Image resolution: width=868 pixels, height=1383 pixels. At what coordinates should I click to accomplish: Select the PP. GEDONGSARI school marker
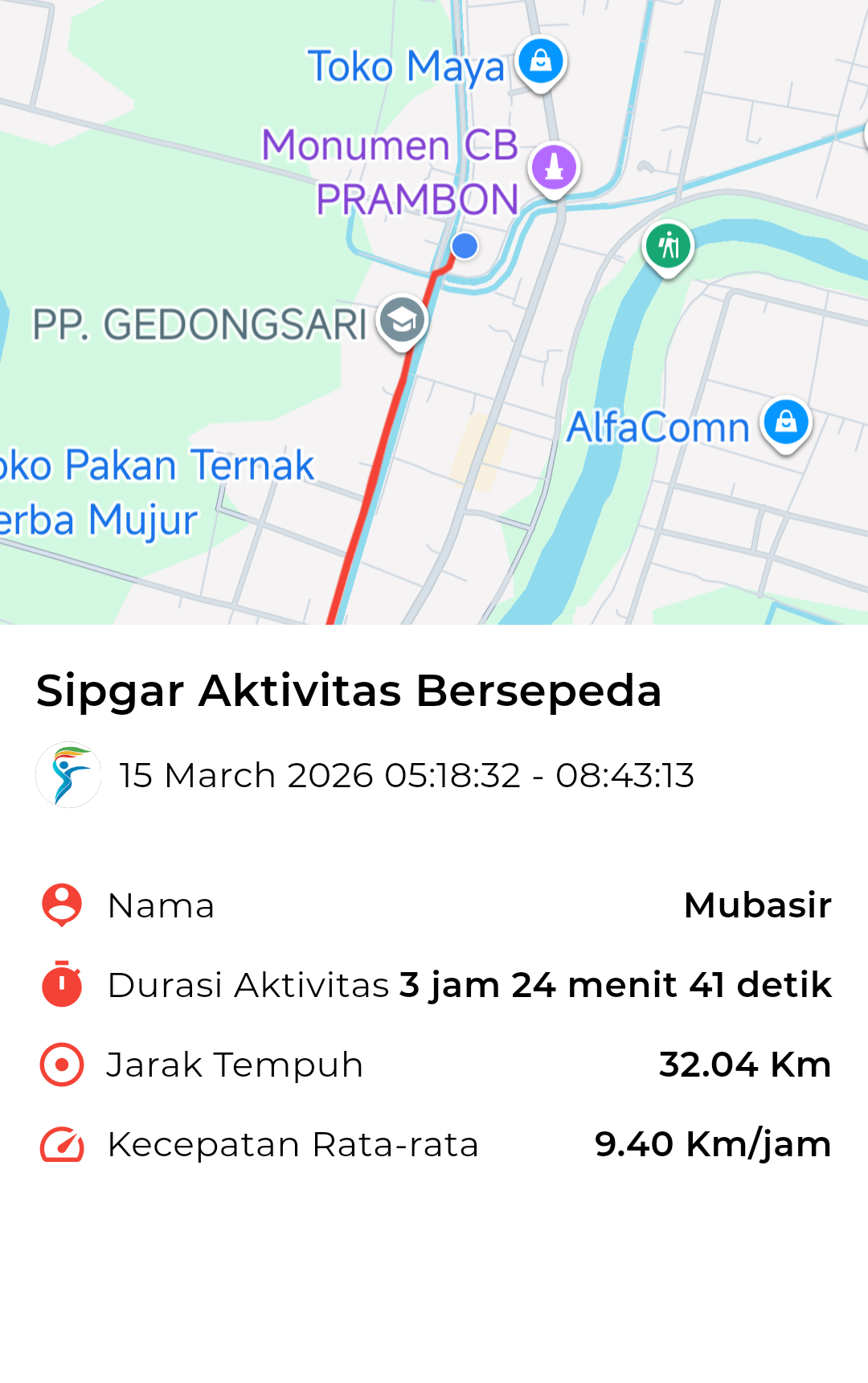click(x=402, y=321)
